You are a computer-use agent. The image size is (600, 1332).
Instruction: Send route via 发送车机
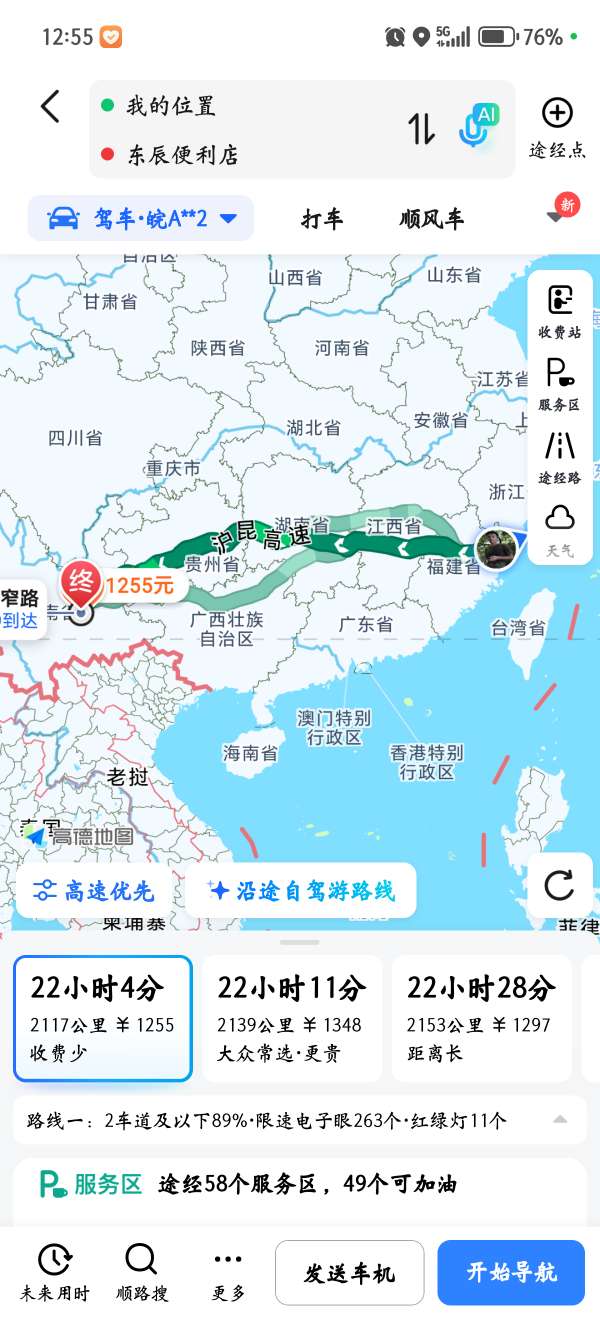click(349, 1273)
